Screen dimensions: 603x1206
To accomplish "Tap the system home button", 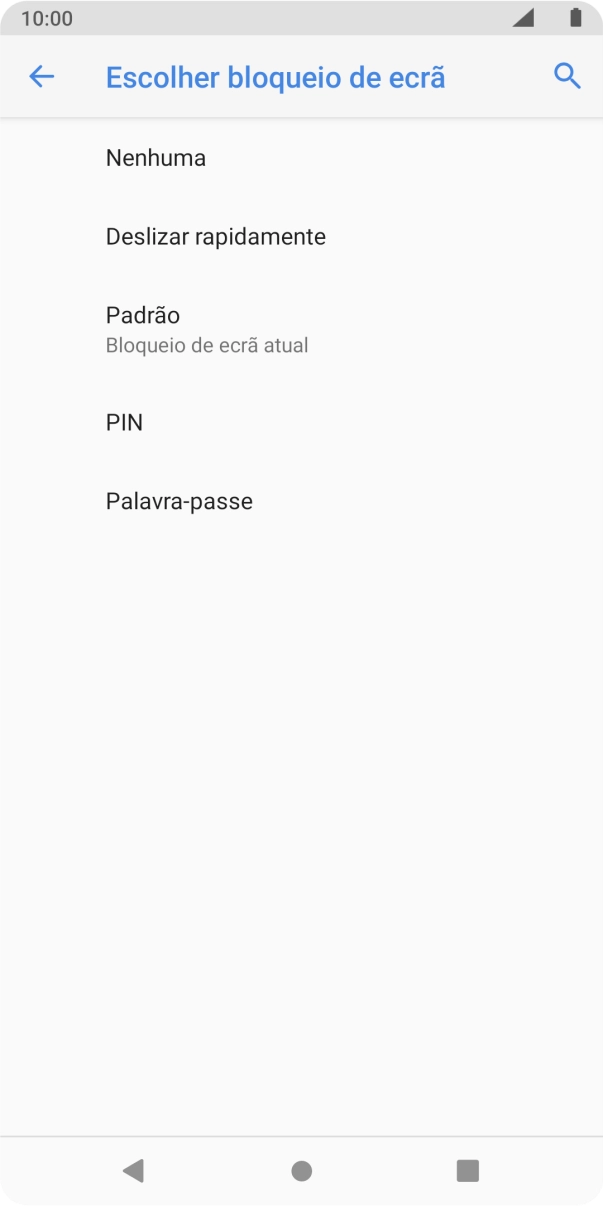I will [301, 1171].
